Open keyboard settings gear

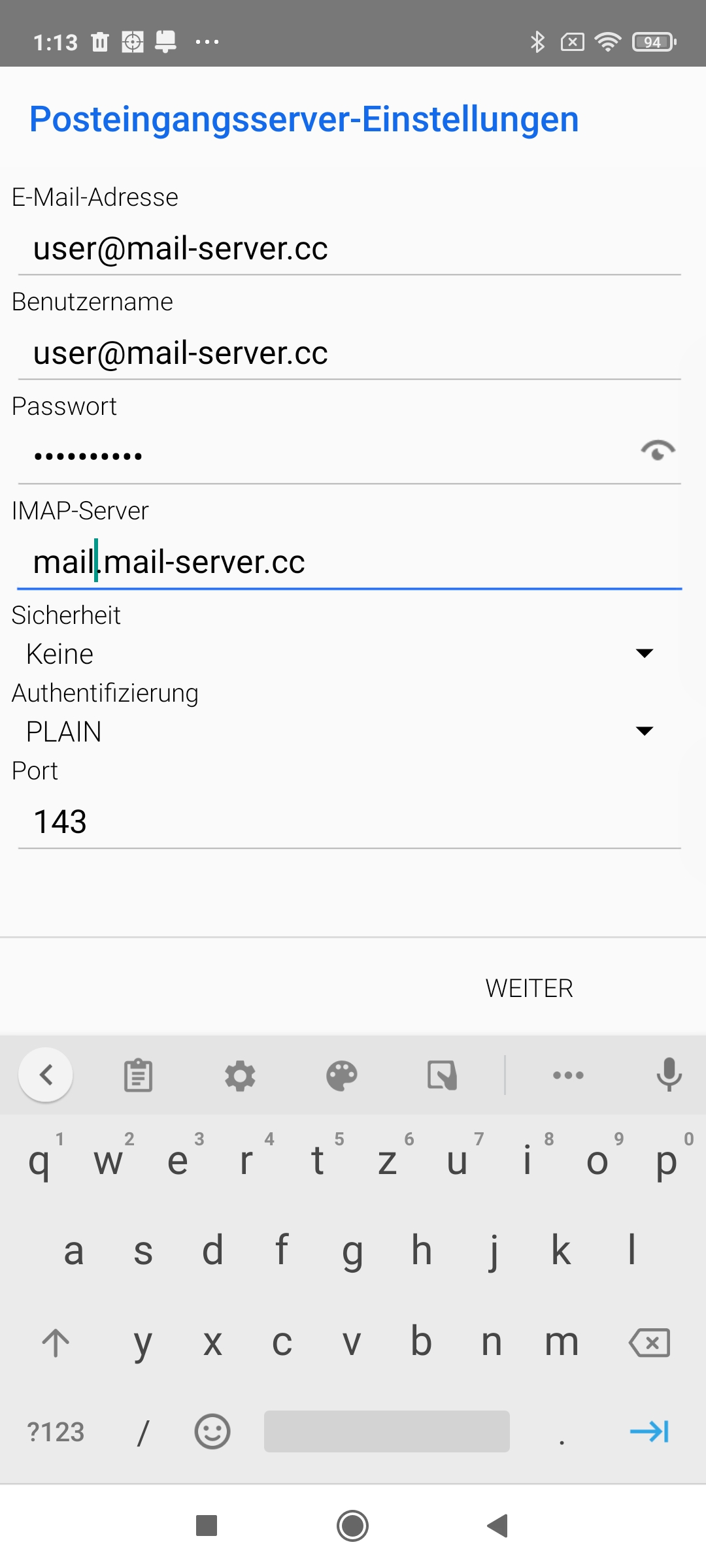[x=240, y=1075]
